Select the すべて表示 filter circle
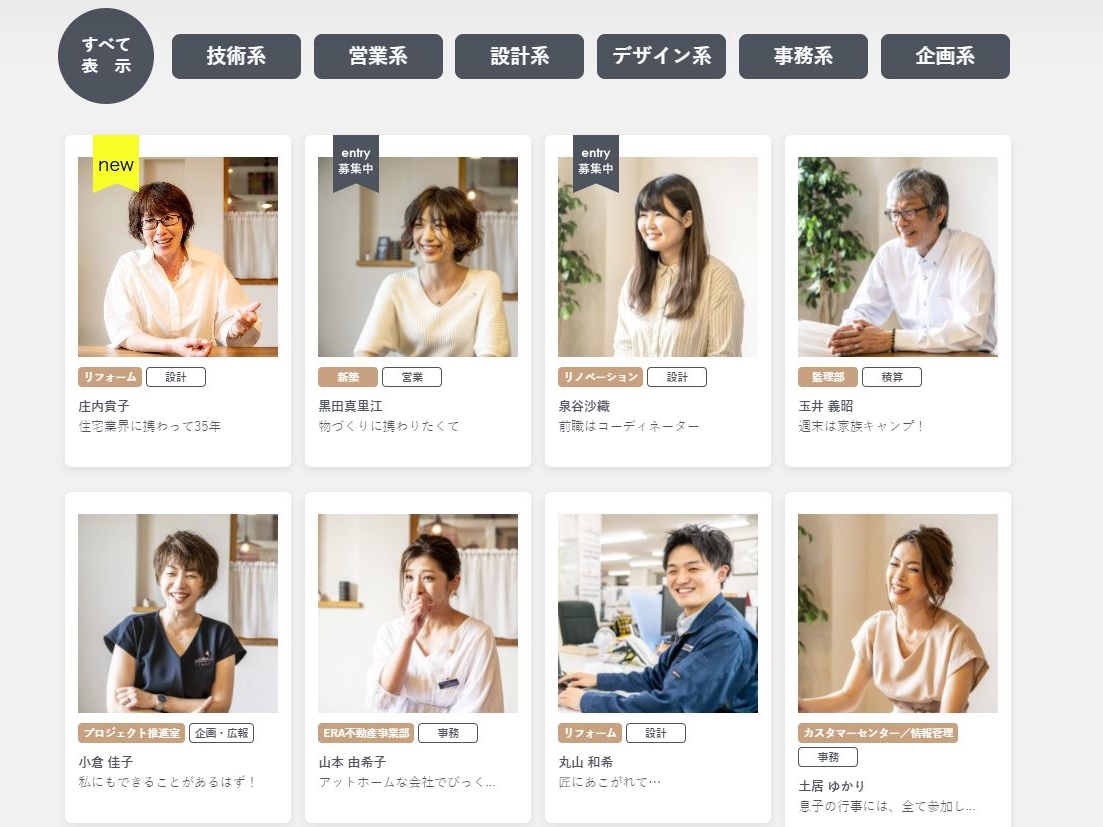The width and height of the screenshot is (1103, 827). [x=106, y=55]
